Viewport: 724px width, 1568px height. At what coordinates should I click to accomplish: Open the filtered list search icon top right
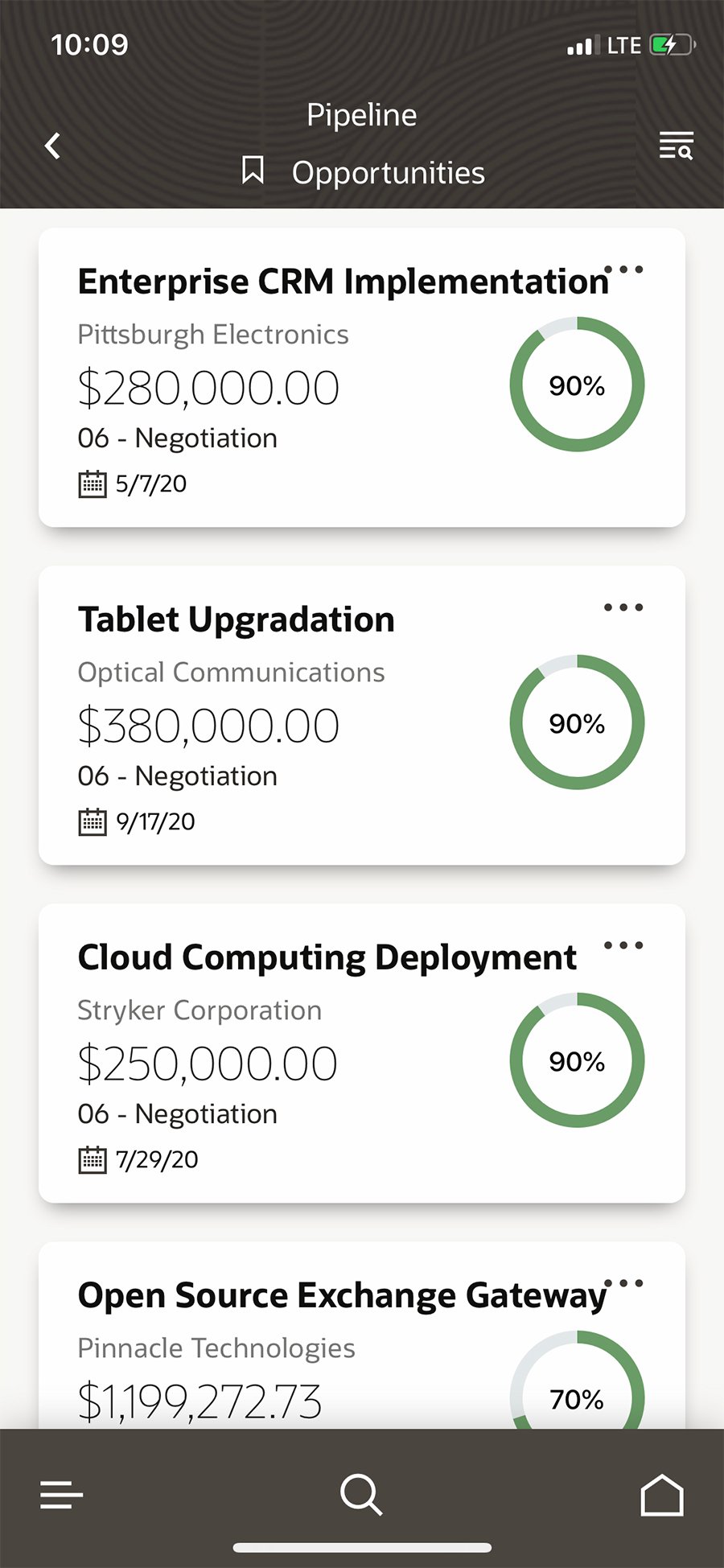pos(676,146)
